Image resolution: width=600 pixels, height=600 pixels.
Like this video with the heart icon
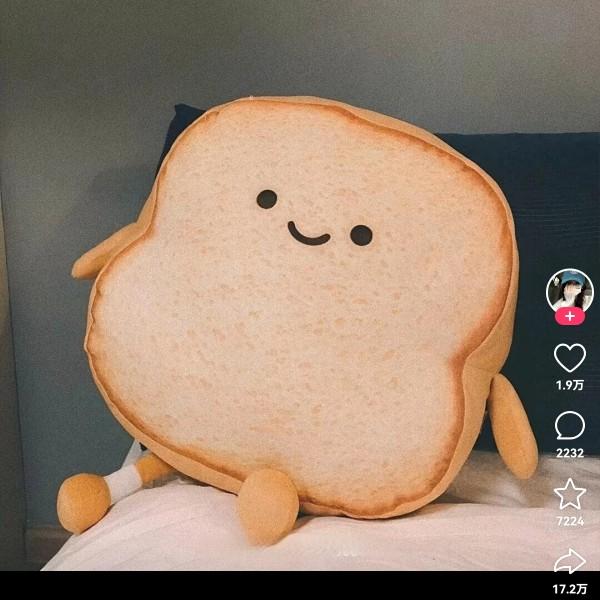tap(570, 358)
